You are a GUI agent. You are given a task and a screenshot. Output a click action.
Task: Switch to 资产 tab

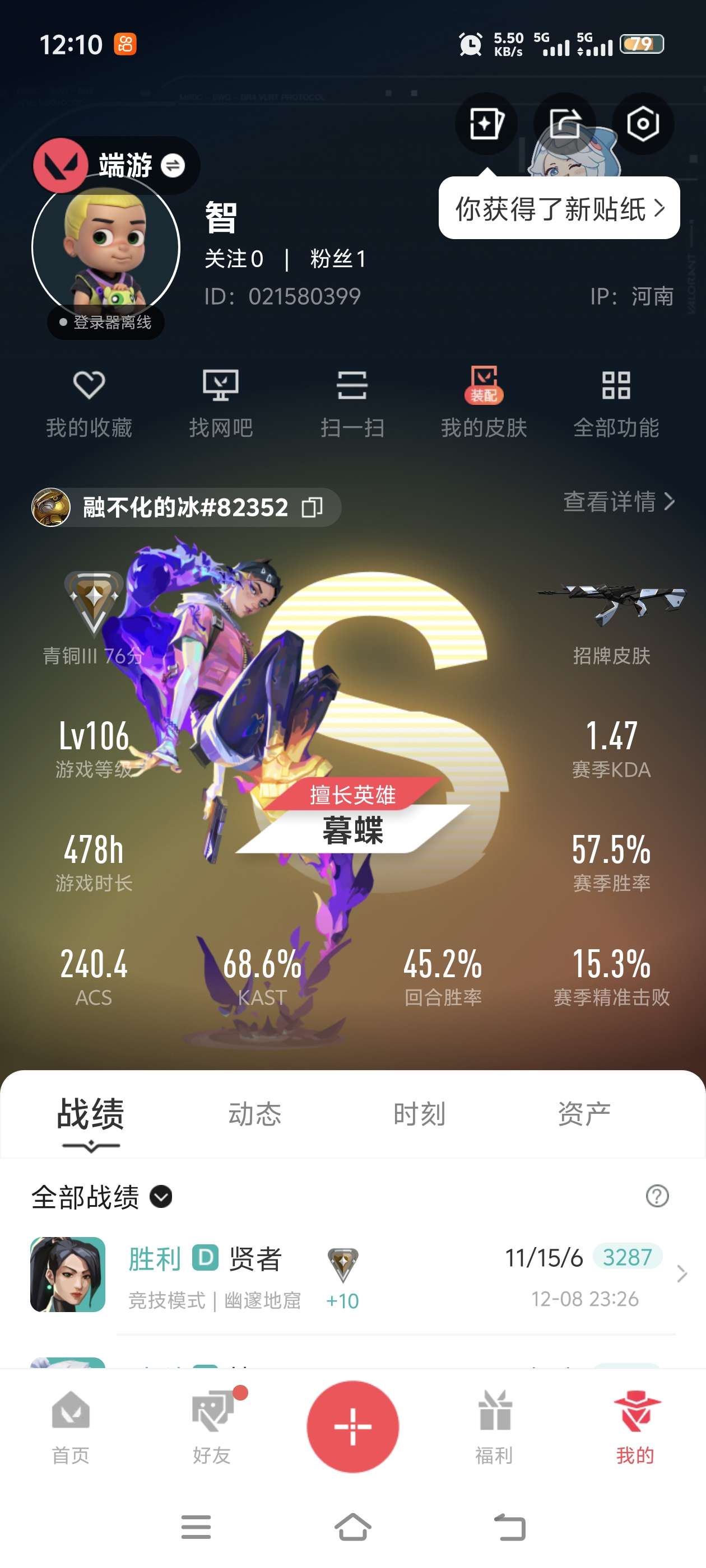point(583,1114)
